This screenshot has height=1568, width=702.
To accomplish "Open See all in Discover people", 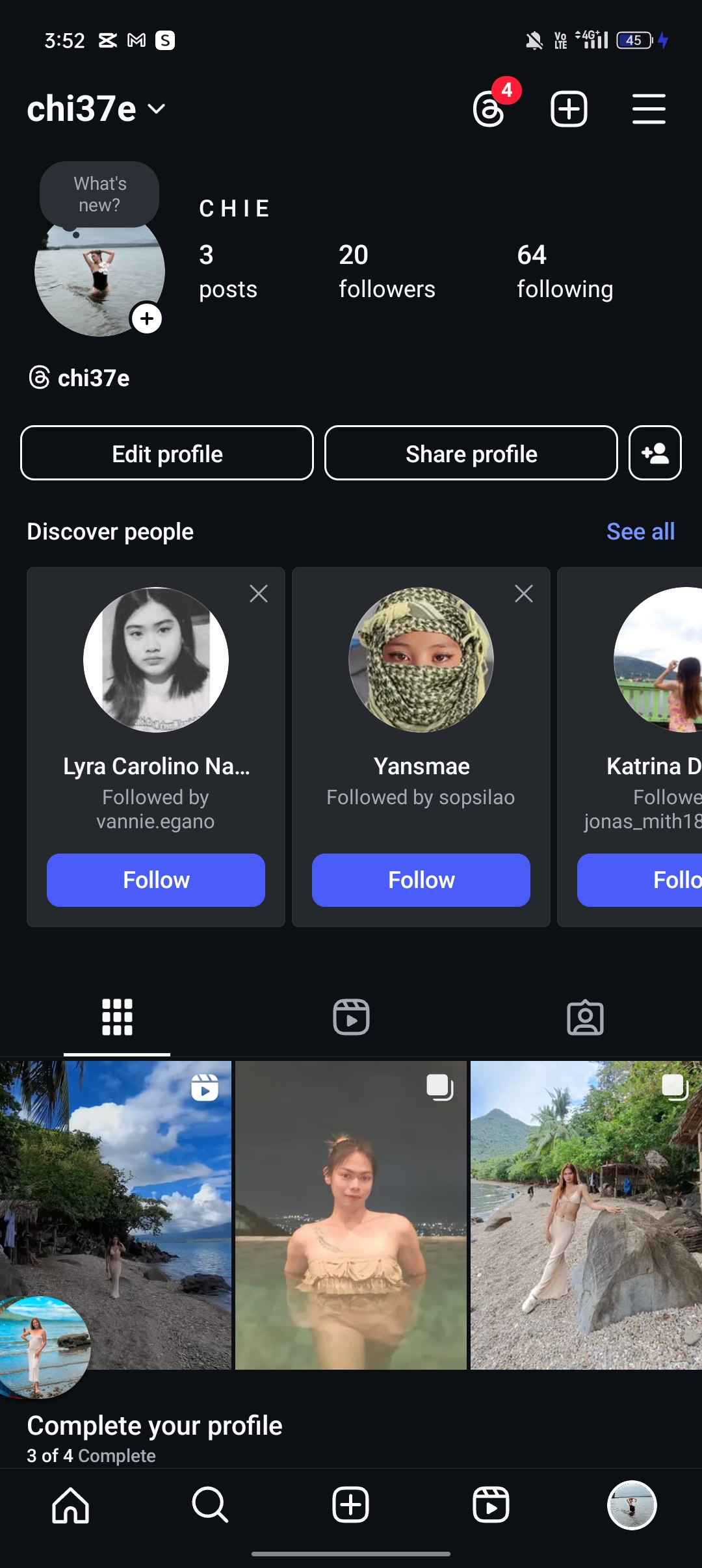I will pyautogui.click(x=640, y=531).
